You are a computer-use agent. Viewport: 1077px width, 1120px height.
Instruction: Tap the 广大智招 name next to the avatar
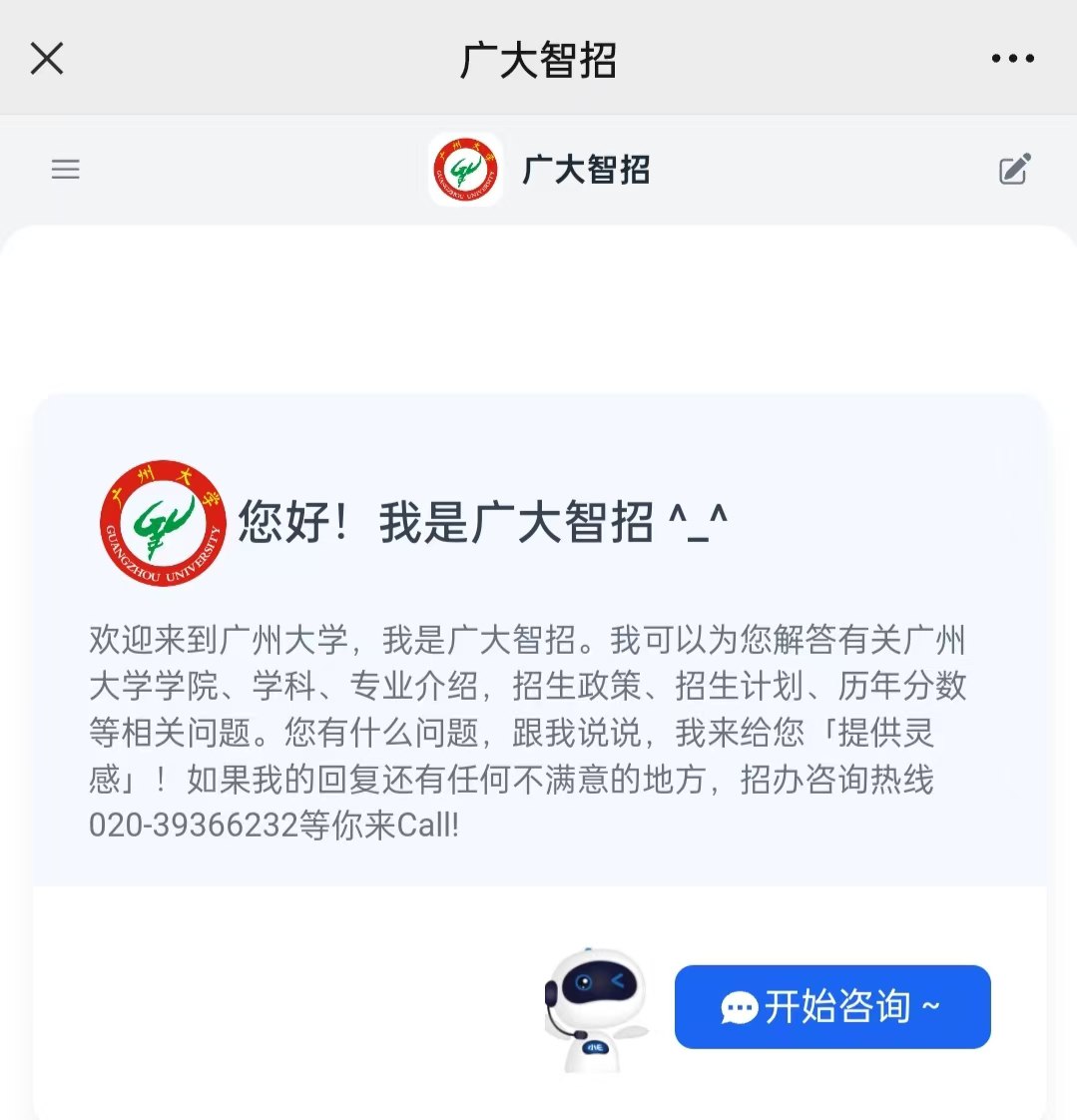click(585, 170)
